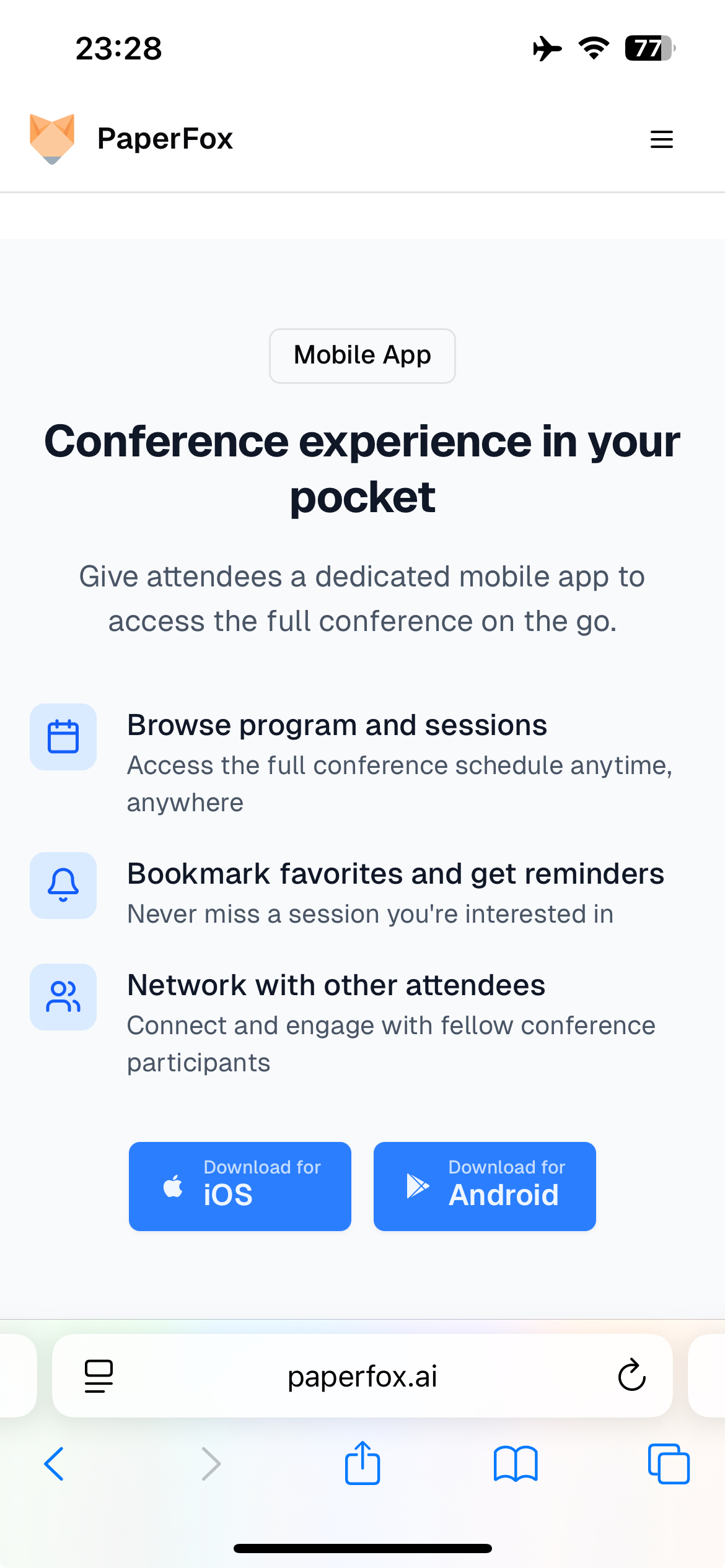This screenshot has height=1568, width=725.
Task: Open Safari bookmarks
Action: 516,1464
